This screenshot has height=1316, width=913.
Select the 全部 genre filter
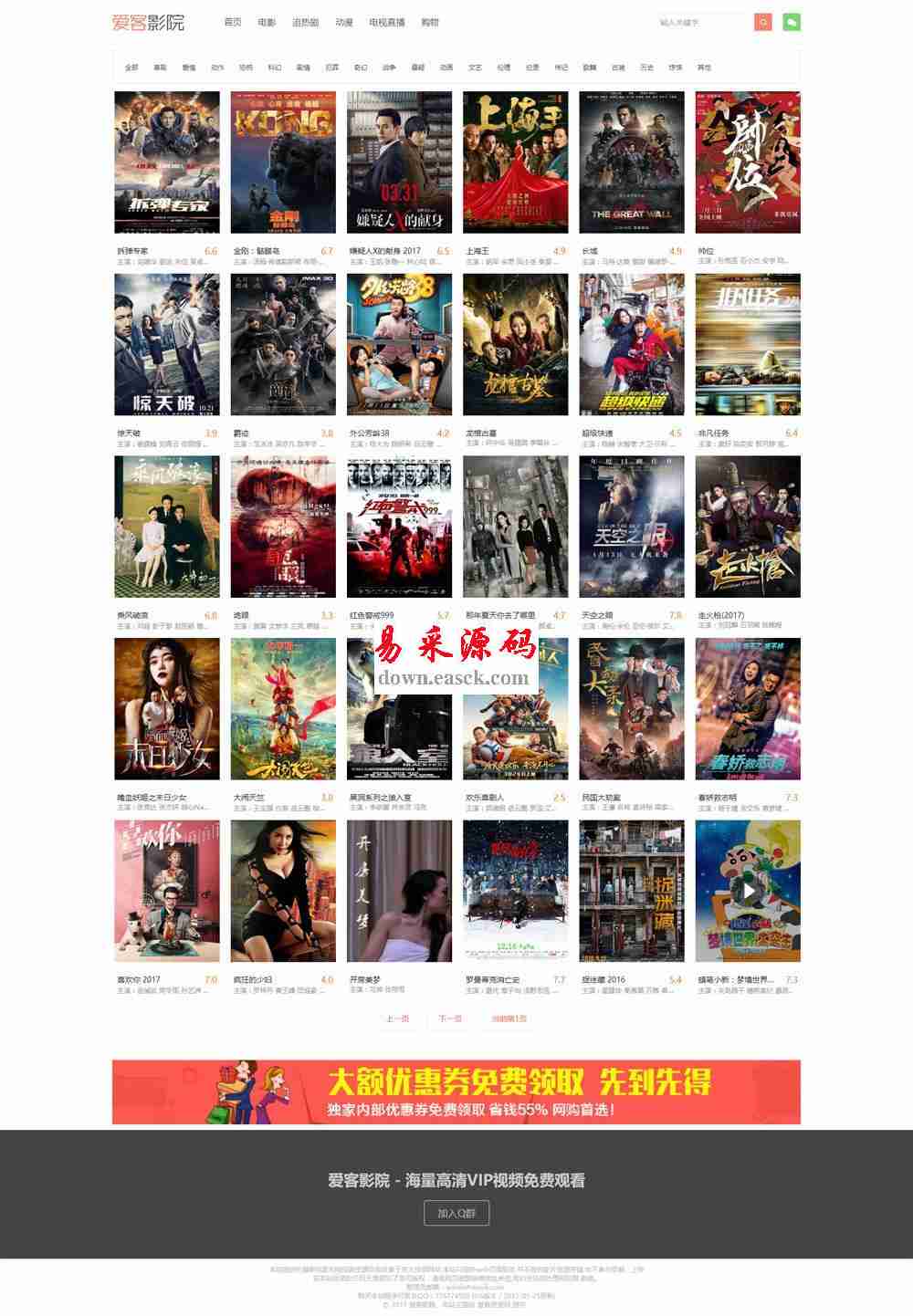(x=131, y=68)
